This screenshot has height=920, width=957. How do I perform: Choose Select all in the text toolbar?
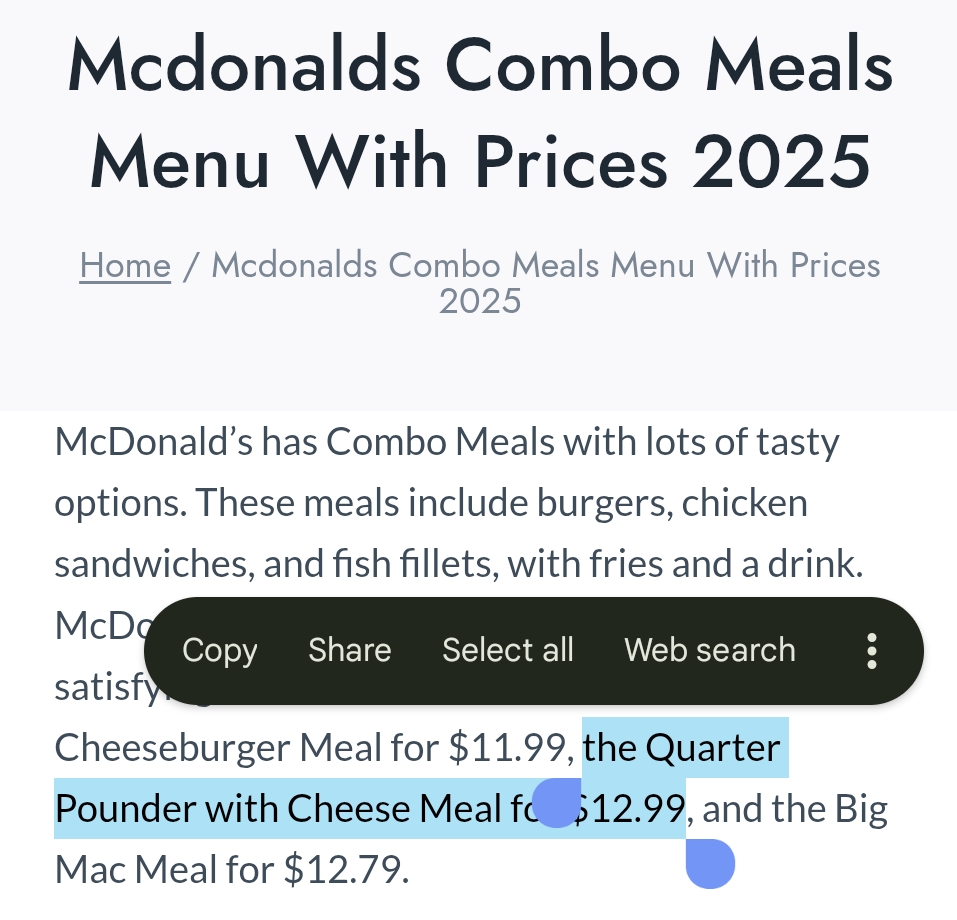pyautogui.click(x=508, y=651)
